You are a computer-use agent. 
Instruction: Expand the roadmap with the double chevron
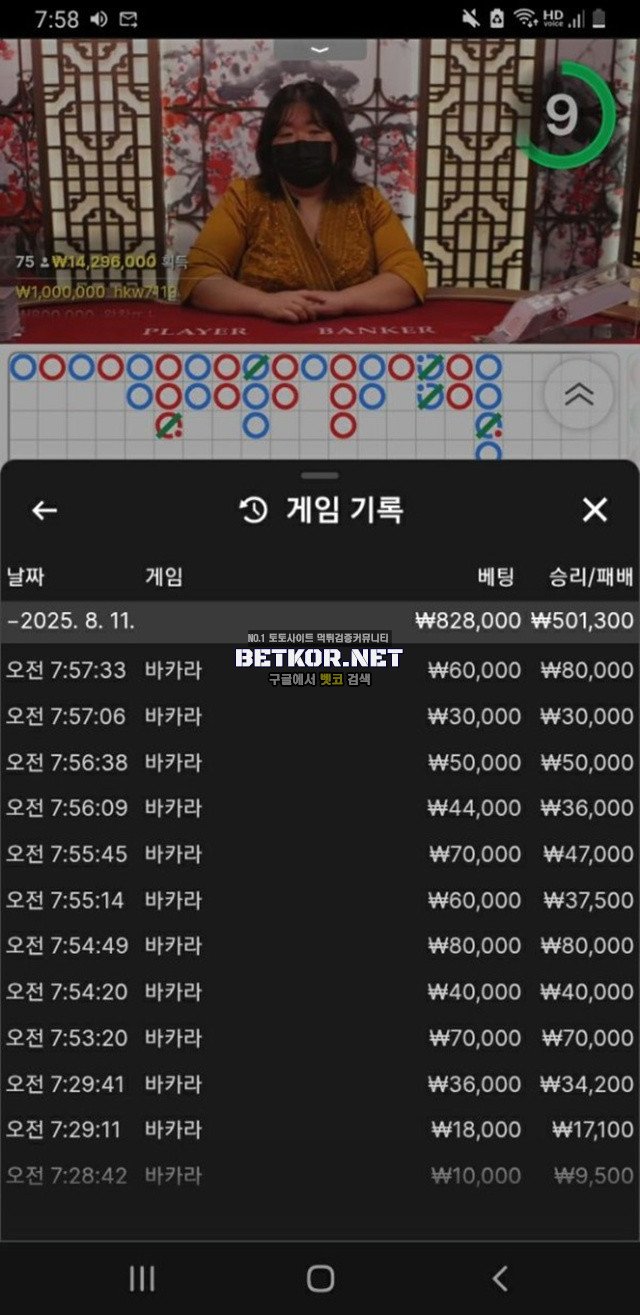(579, 395)
